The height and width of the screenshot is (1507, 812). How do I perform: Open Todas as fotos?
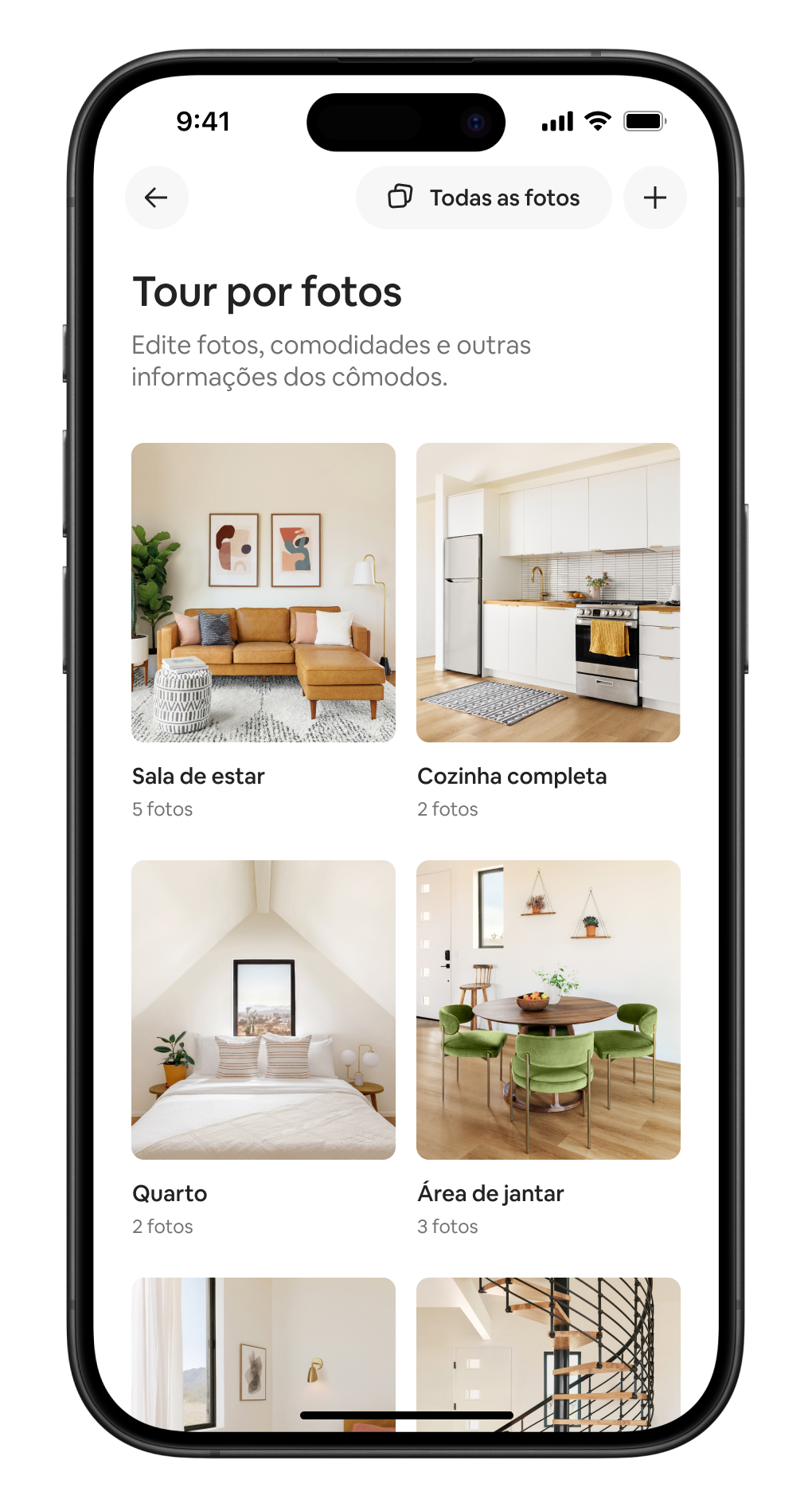pyautogui.click(x=483, y=198)
